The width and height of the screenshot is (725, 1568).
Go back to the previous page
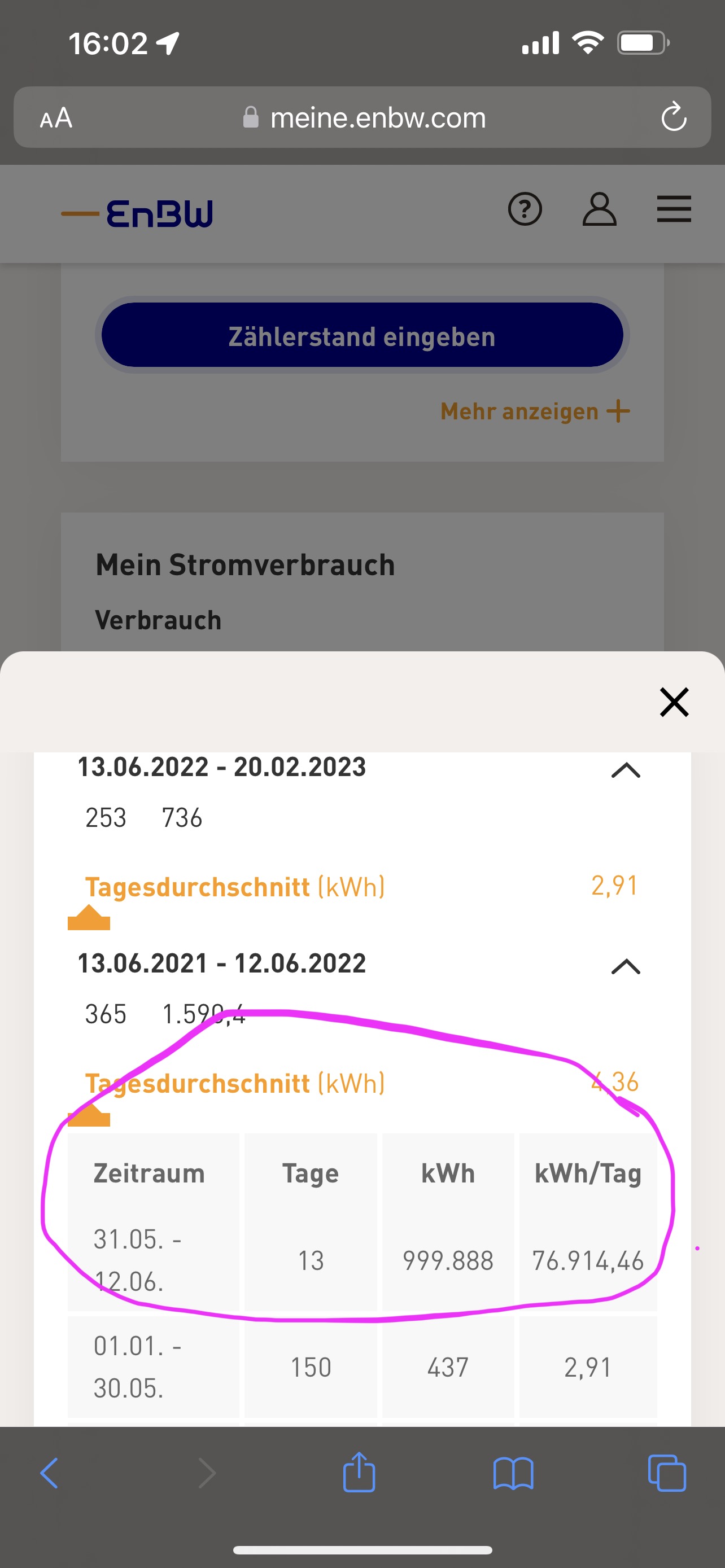pyautogui.click(x=49, y=1474)
